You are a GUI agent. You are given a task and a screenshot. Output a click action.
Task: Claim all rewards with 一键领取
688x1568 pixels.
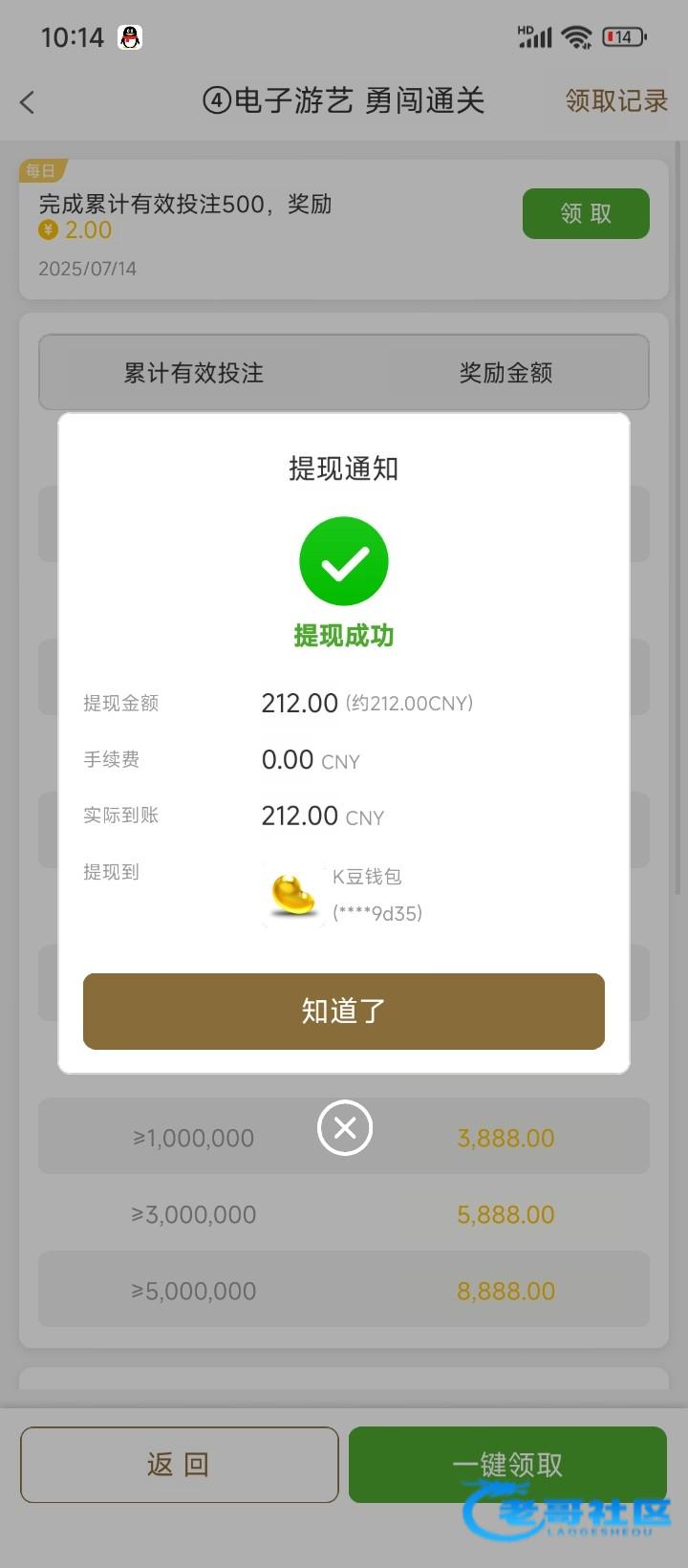507,1464
